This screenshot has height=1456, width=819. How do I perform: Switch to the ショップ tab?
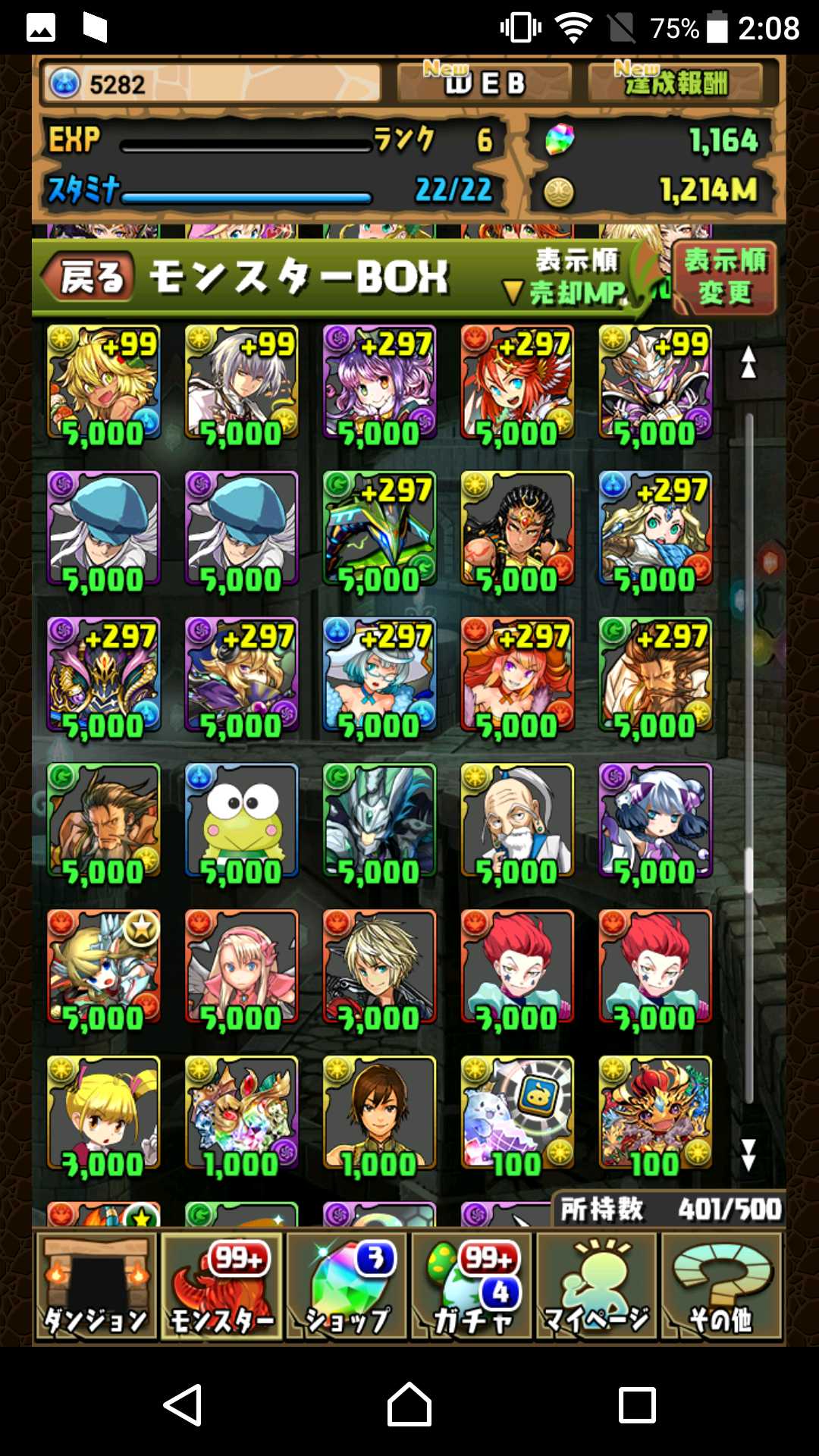pos(347,1286)
